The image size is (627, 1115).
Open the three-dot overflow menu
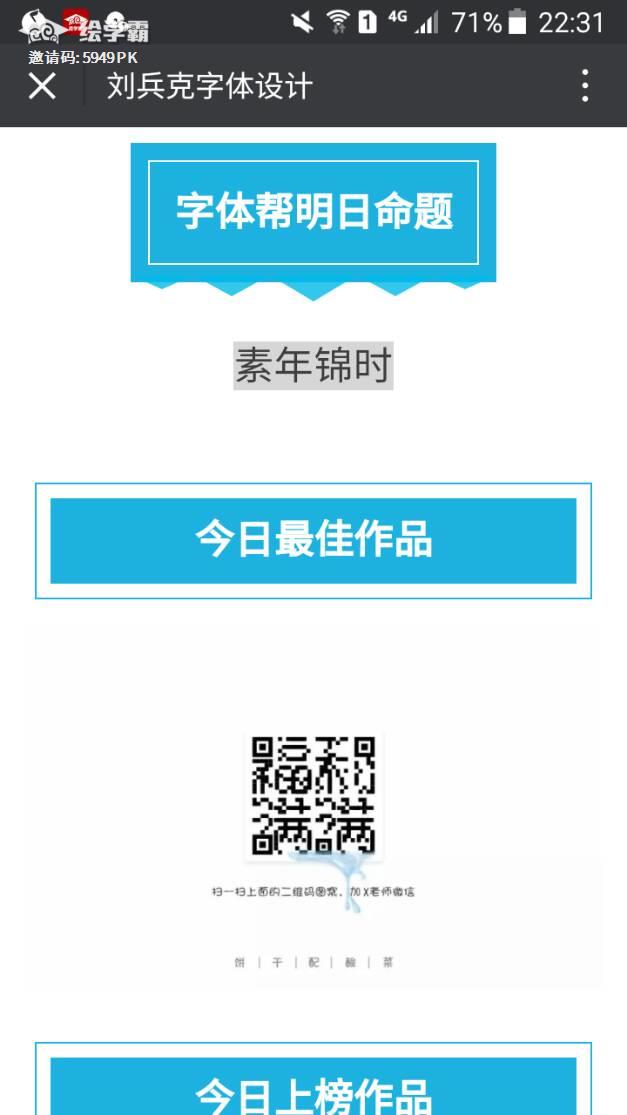[585, 86]
